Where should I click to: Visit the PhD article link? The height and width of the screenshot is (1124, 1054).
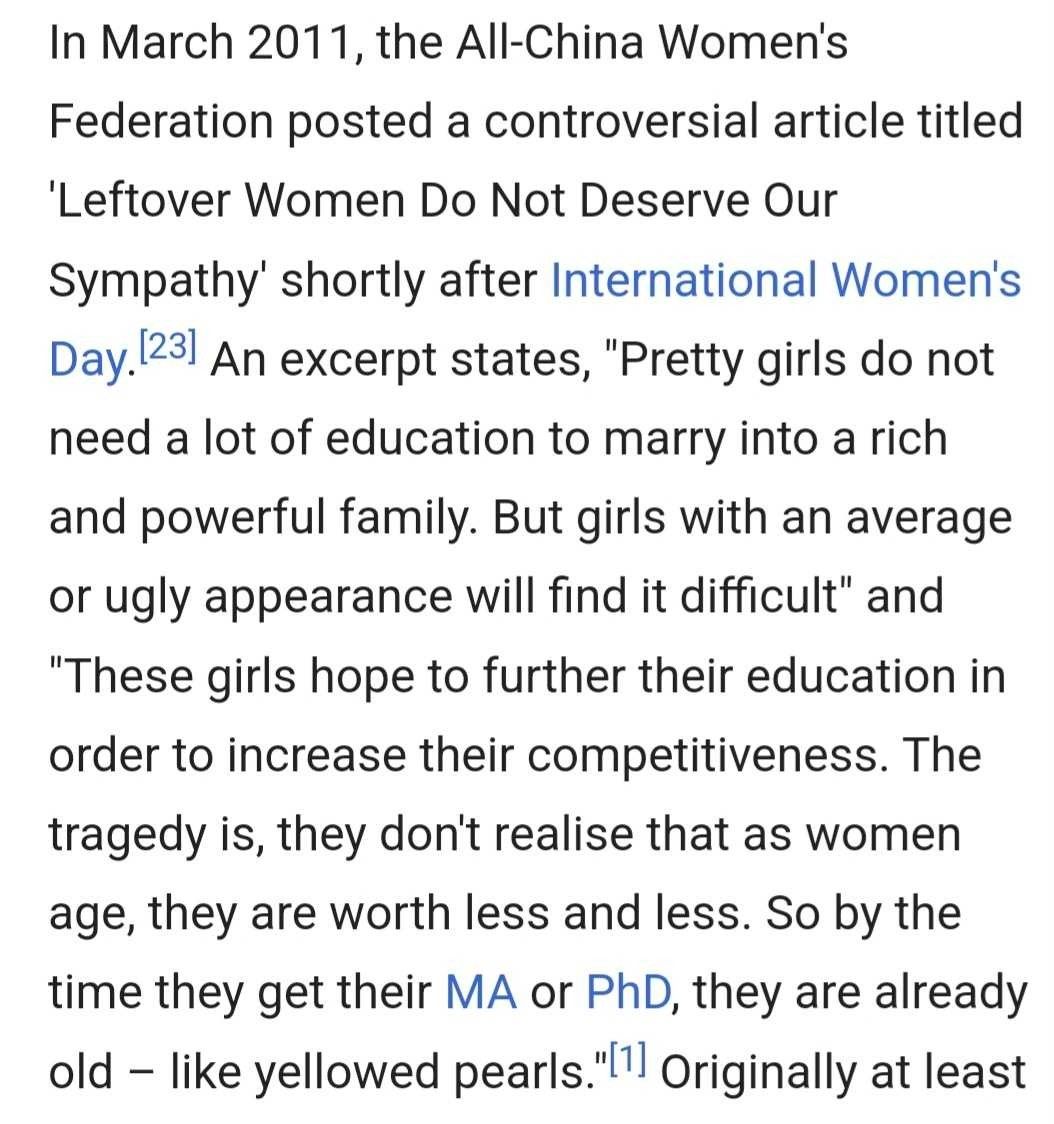(x=626, y=992)
